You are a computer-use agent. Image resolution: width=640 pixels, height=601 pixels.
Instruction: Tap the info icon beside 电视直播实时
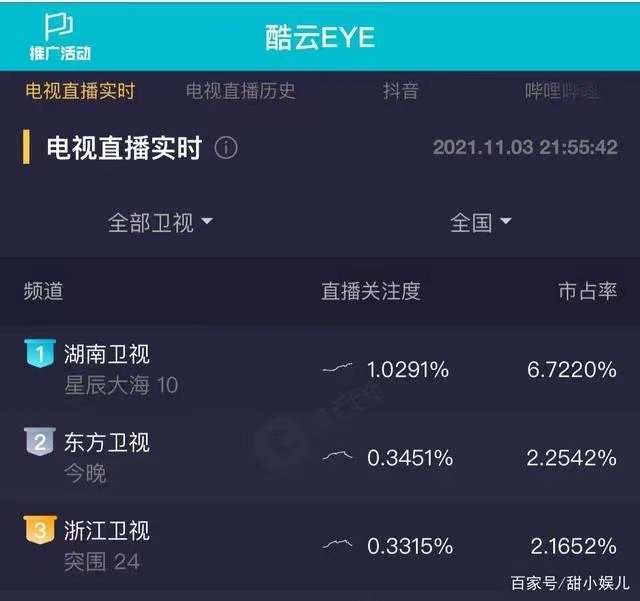[227, 149]
